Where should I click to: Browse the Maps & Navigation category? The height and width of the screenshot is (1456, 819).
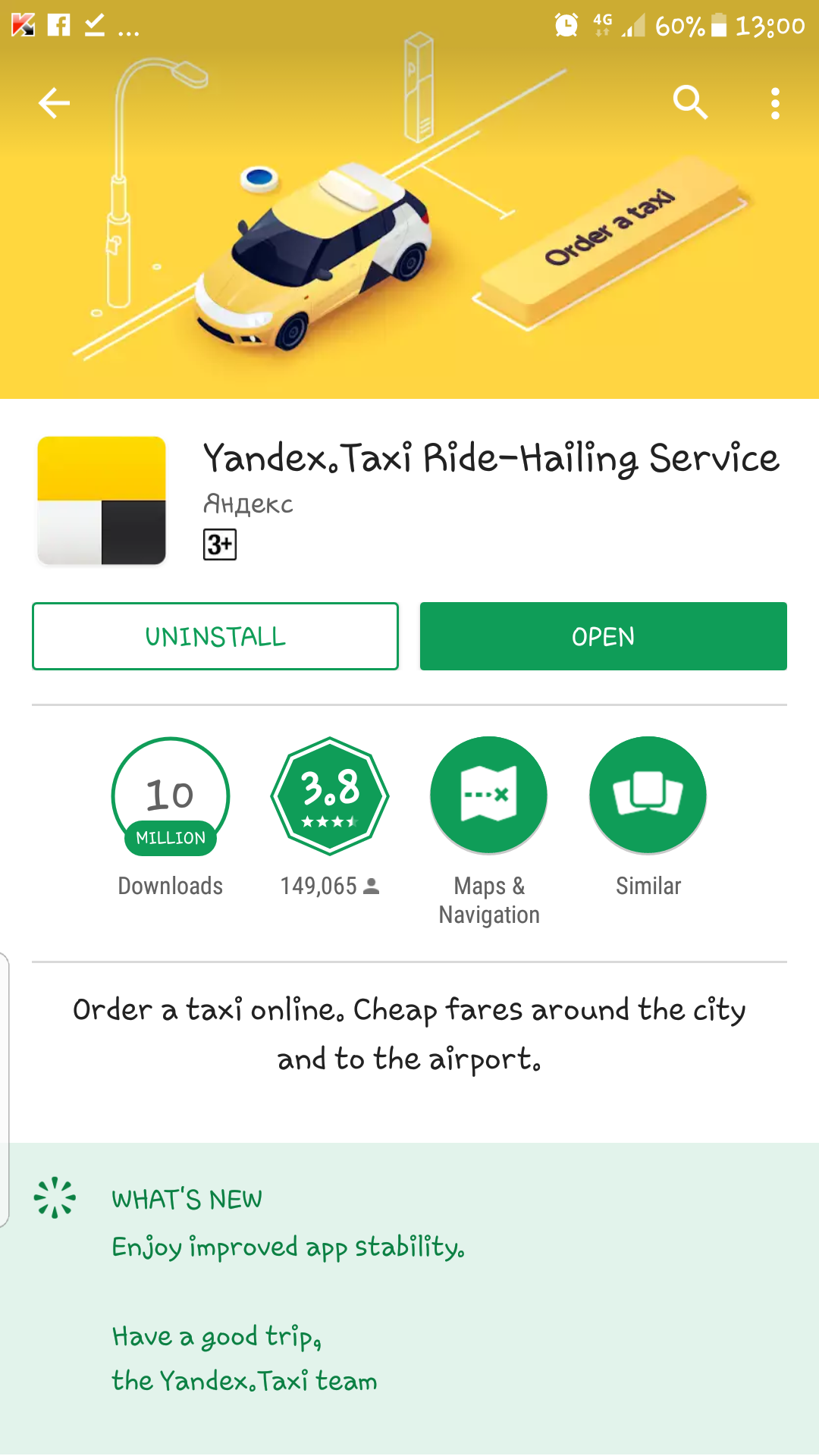coord(489,796)
